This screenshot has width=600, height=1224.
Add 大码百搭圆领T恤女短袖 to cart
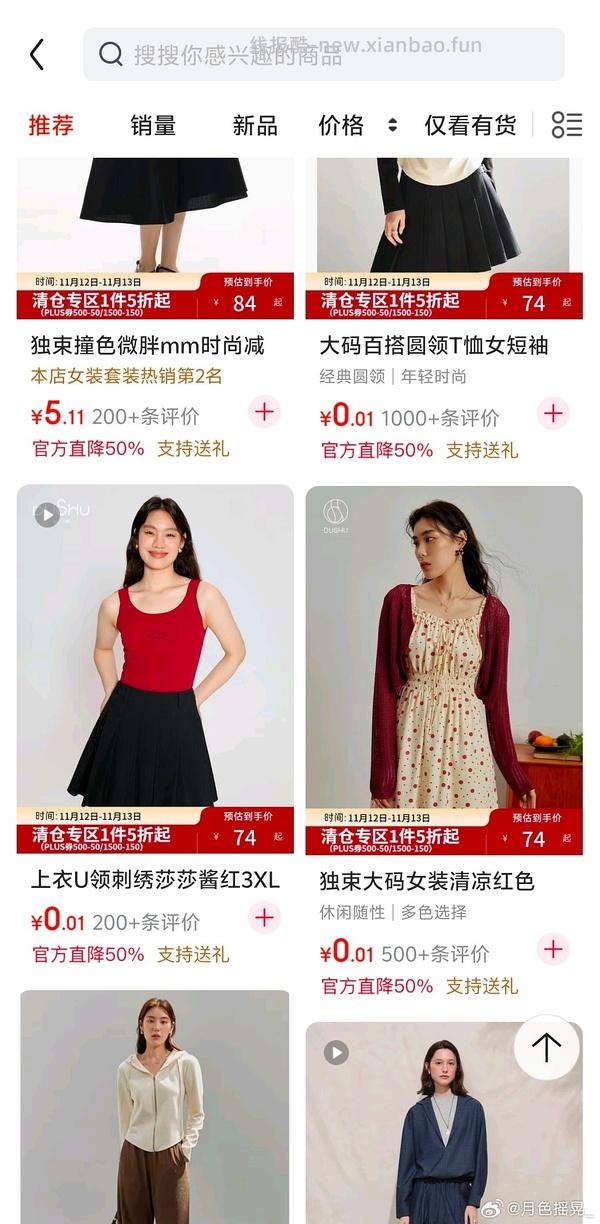(x=553, y=412)
